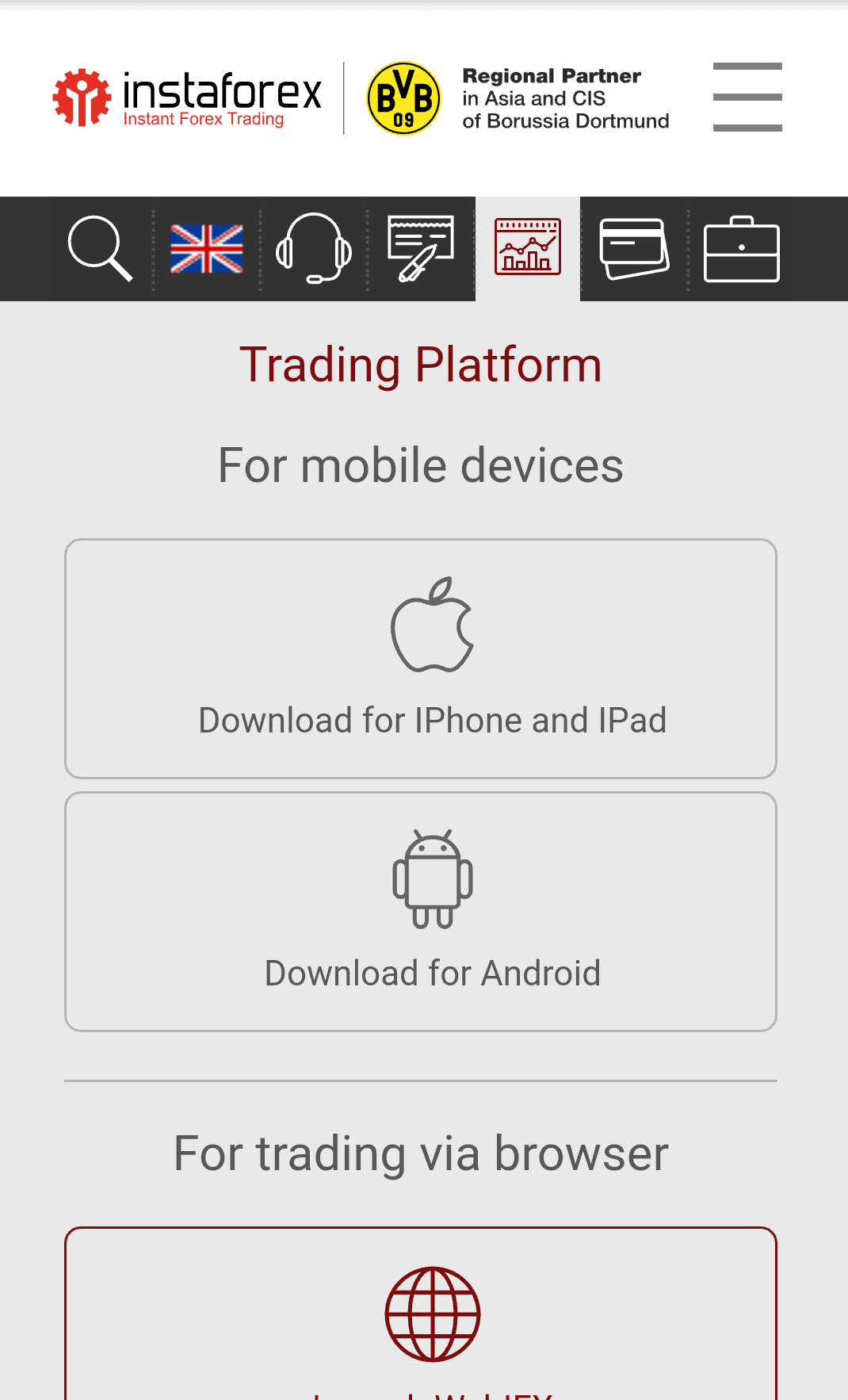This screenshot has width=848, height=1400.
Task: Open the search icon in the toolbar
Action: click(x=100, y=248)
